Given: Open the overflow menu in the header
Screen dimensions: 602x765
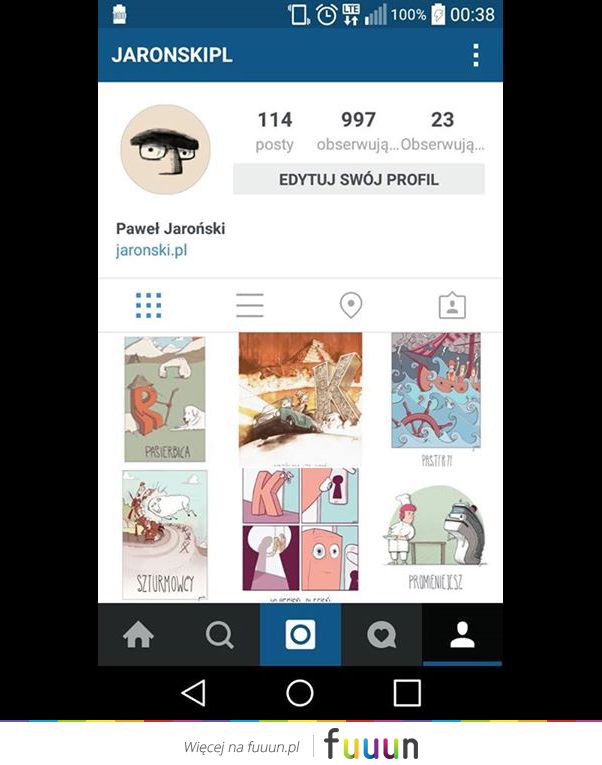Looking at the screenshot, I should [x=476, y=55].
